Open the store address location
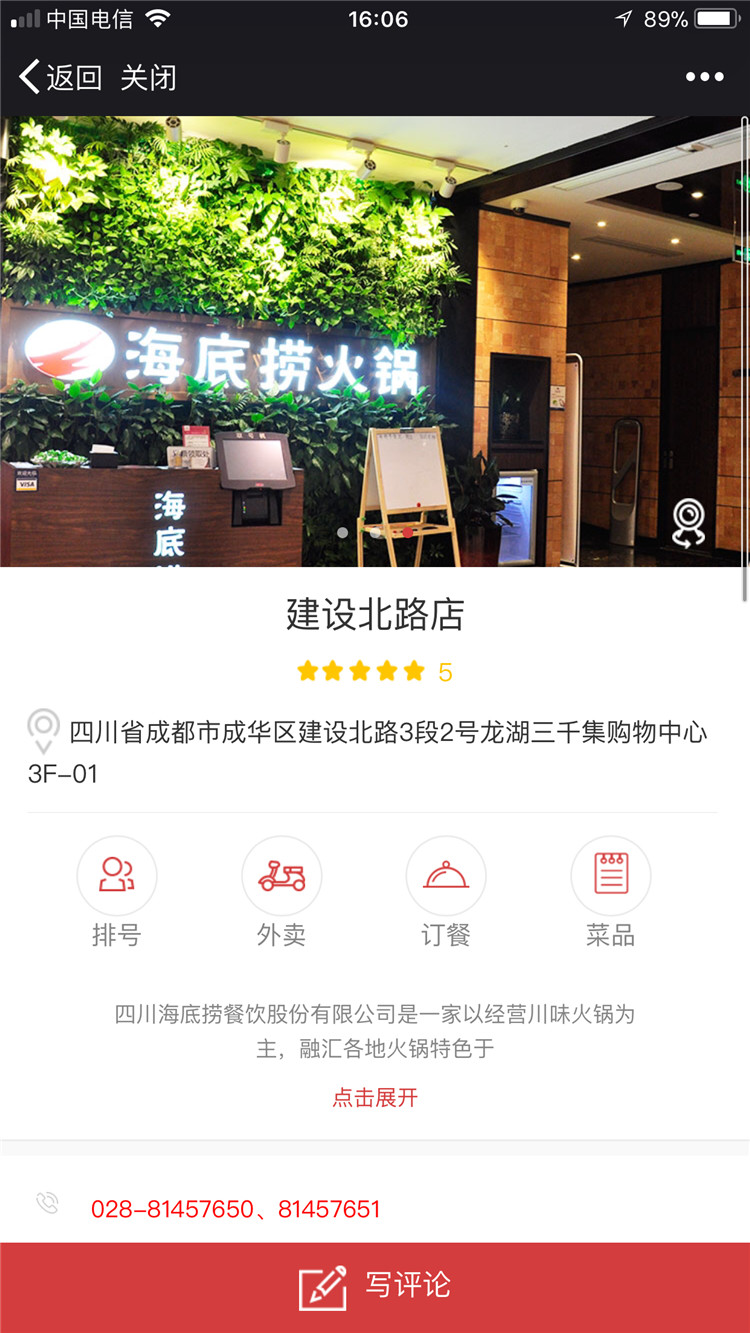 coord(370,750)
